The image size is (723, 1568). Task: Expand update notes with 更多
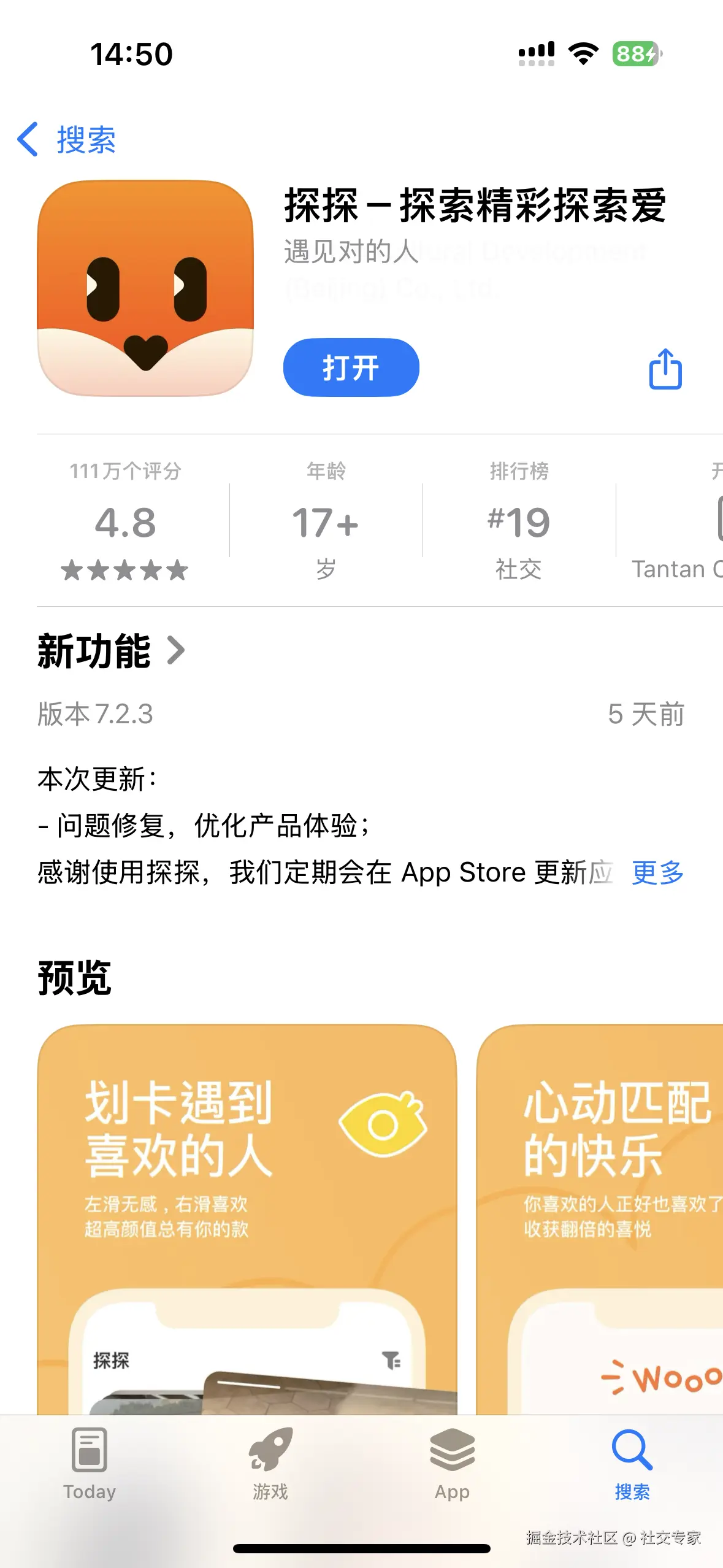pyautogui.click(x=657, y=872)
